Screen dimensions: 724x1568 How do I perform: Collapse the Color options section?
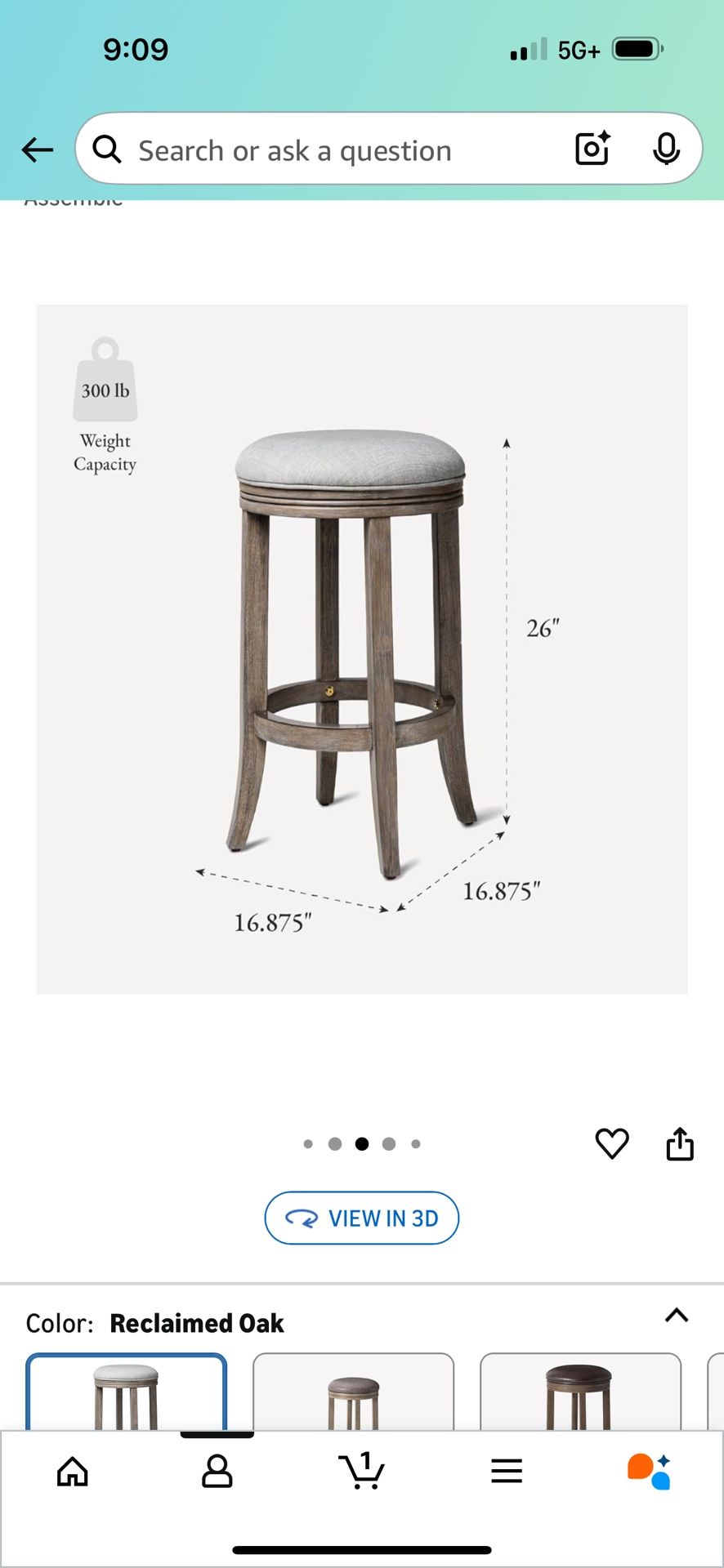pyautogui.click(x=677, y=1316)
